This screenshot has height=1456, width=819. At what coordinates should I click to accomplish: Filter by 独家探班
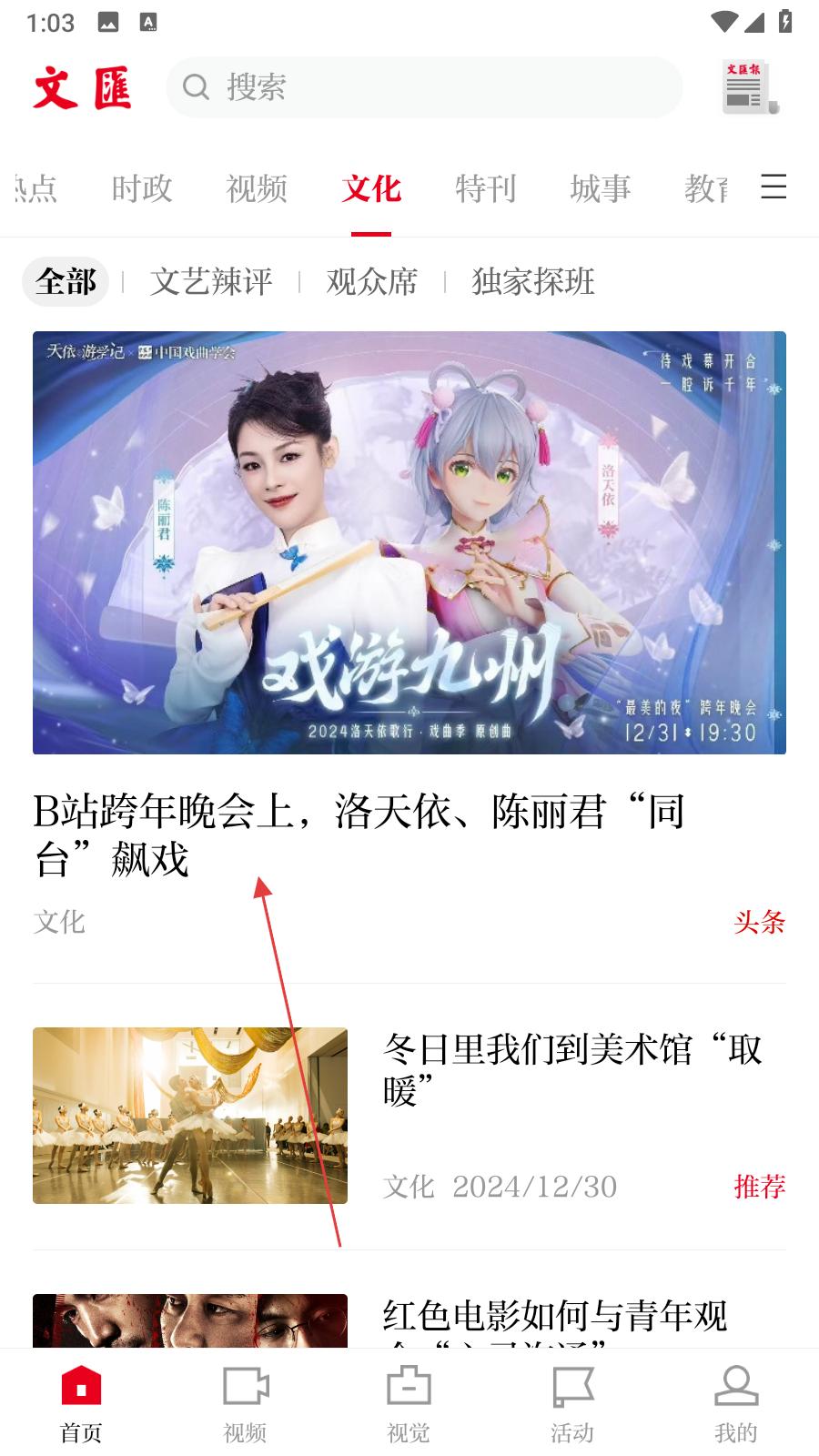click(533, 282)
